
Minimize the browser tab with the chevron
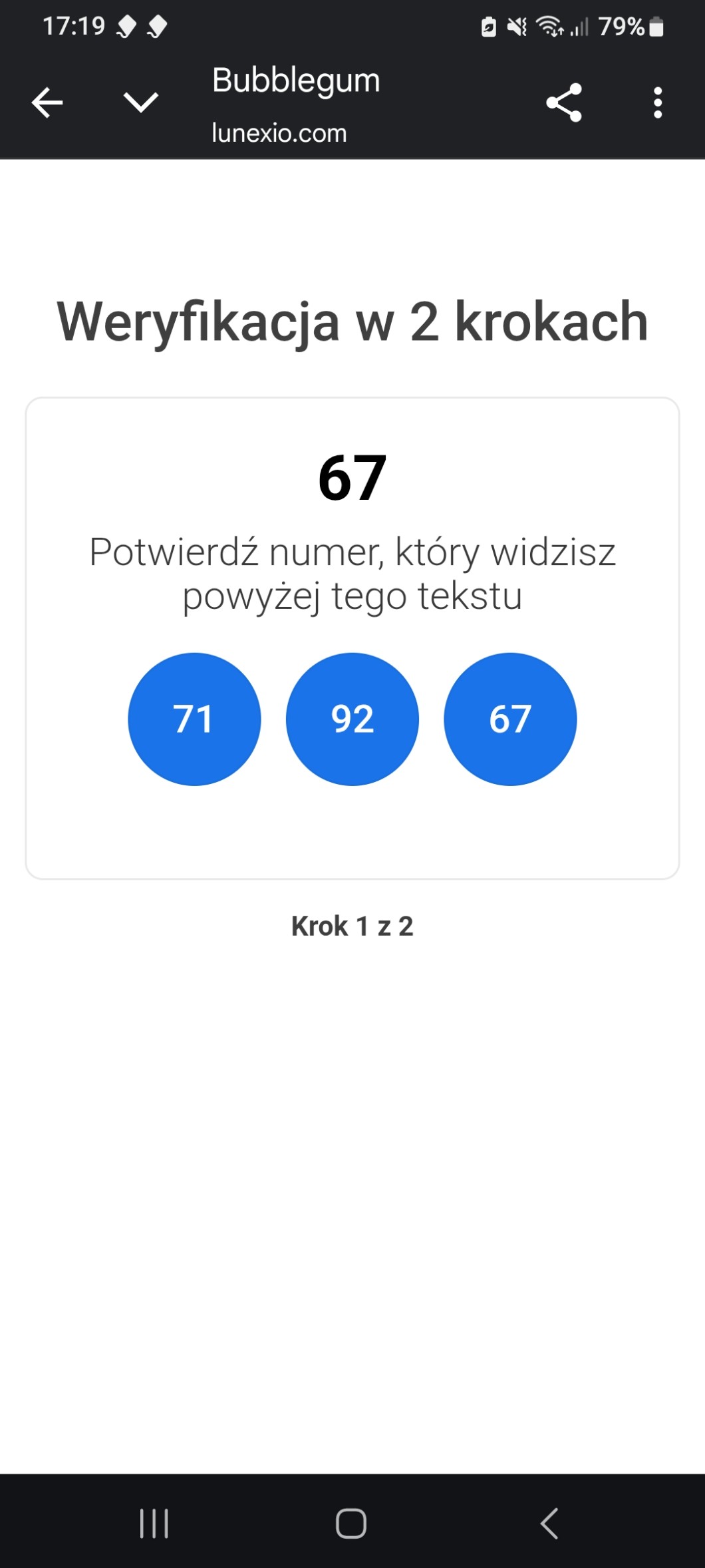(x=141, y=103)
